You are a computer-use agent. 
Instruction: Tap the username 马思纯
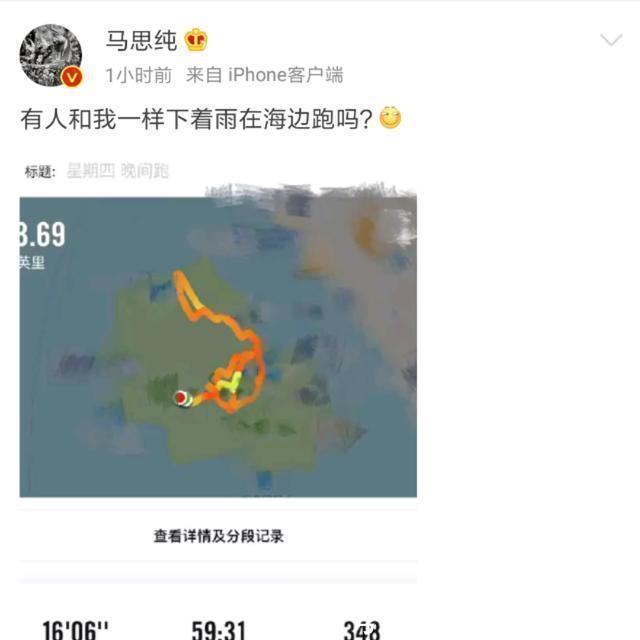[x=141, y=40]
